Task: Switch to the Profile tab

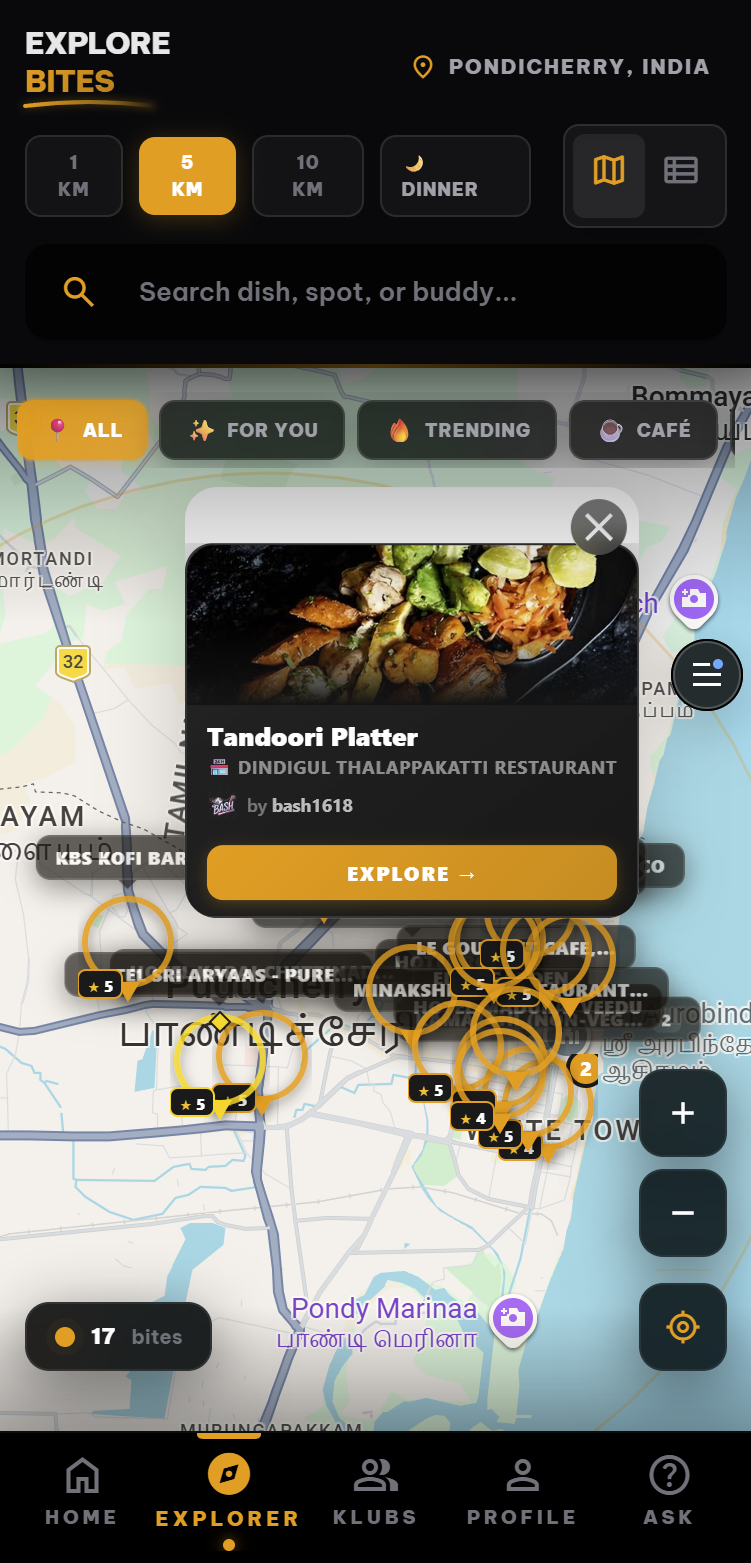Action: (x=521, y=1491)
